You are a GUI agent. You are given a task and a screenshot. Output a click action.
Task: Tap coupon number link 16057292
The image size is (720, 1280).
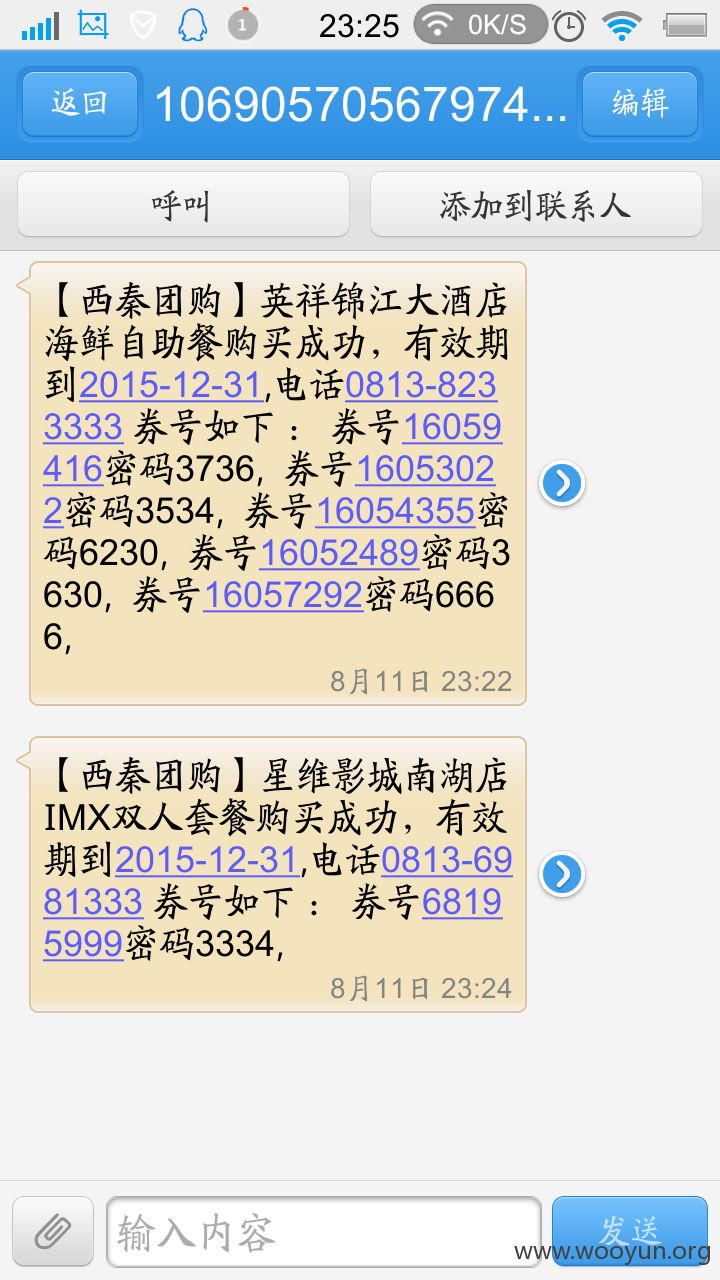pos(283,595)
